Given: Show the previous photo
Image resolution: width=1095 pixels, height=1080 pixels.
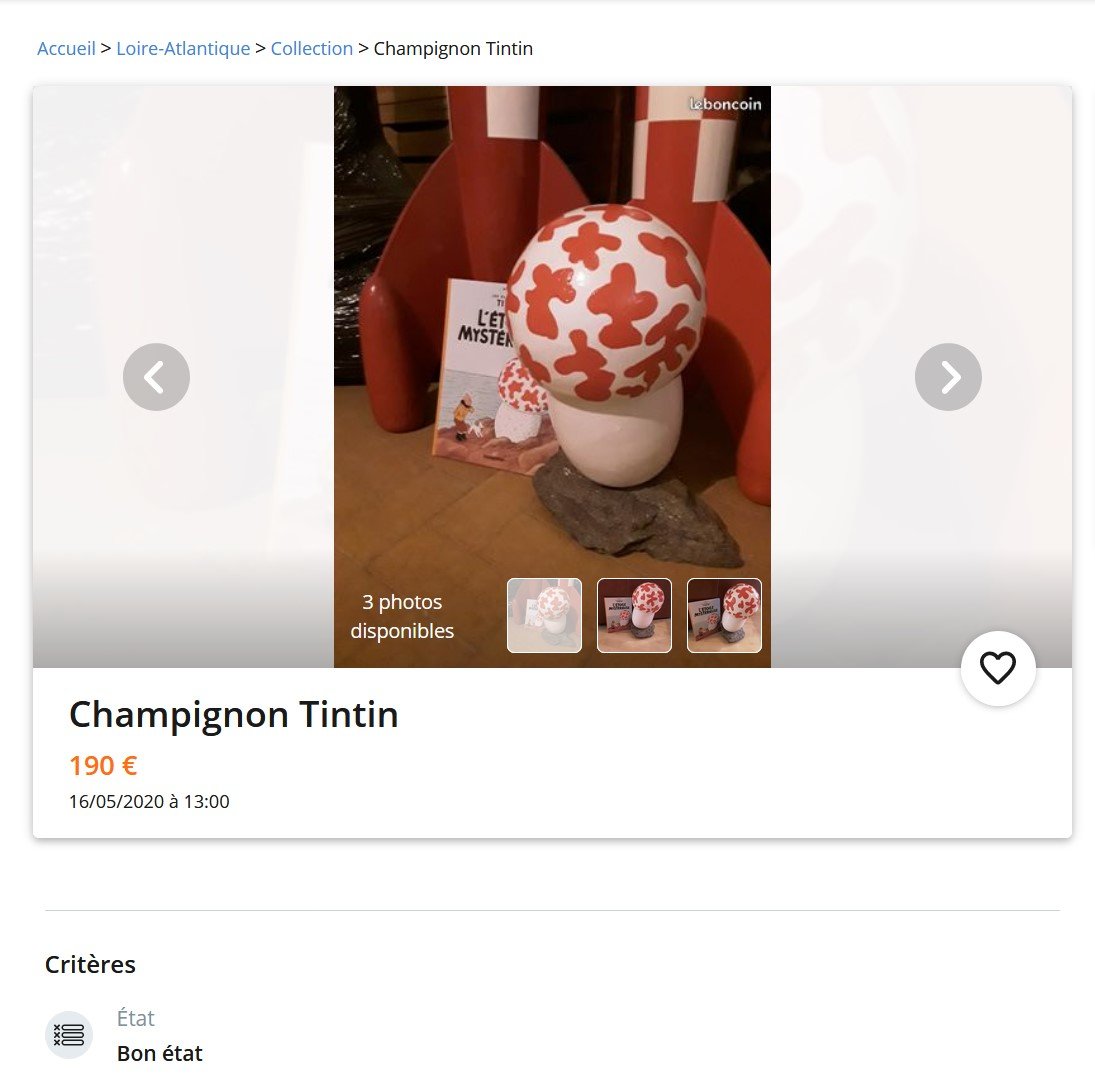Looking at the screenshot, I should (x=156, y=377).
